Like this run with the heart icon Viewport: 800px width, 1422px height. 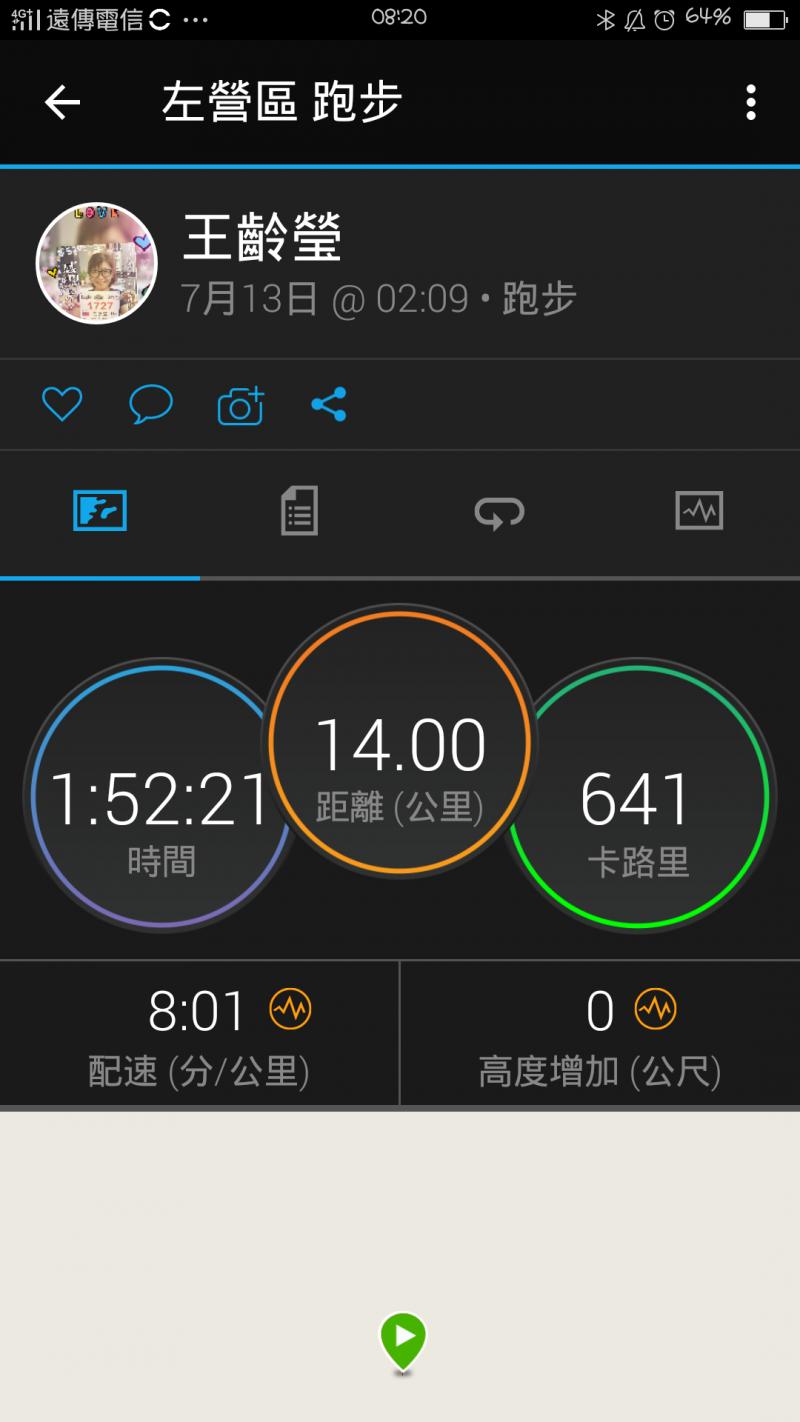[61, 404]
